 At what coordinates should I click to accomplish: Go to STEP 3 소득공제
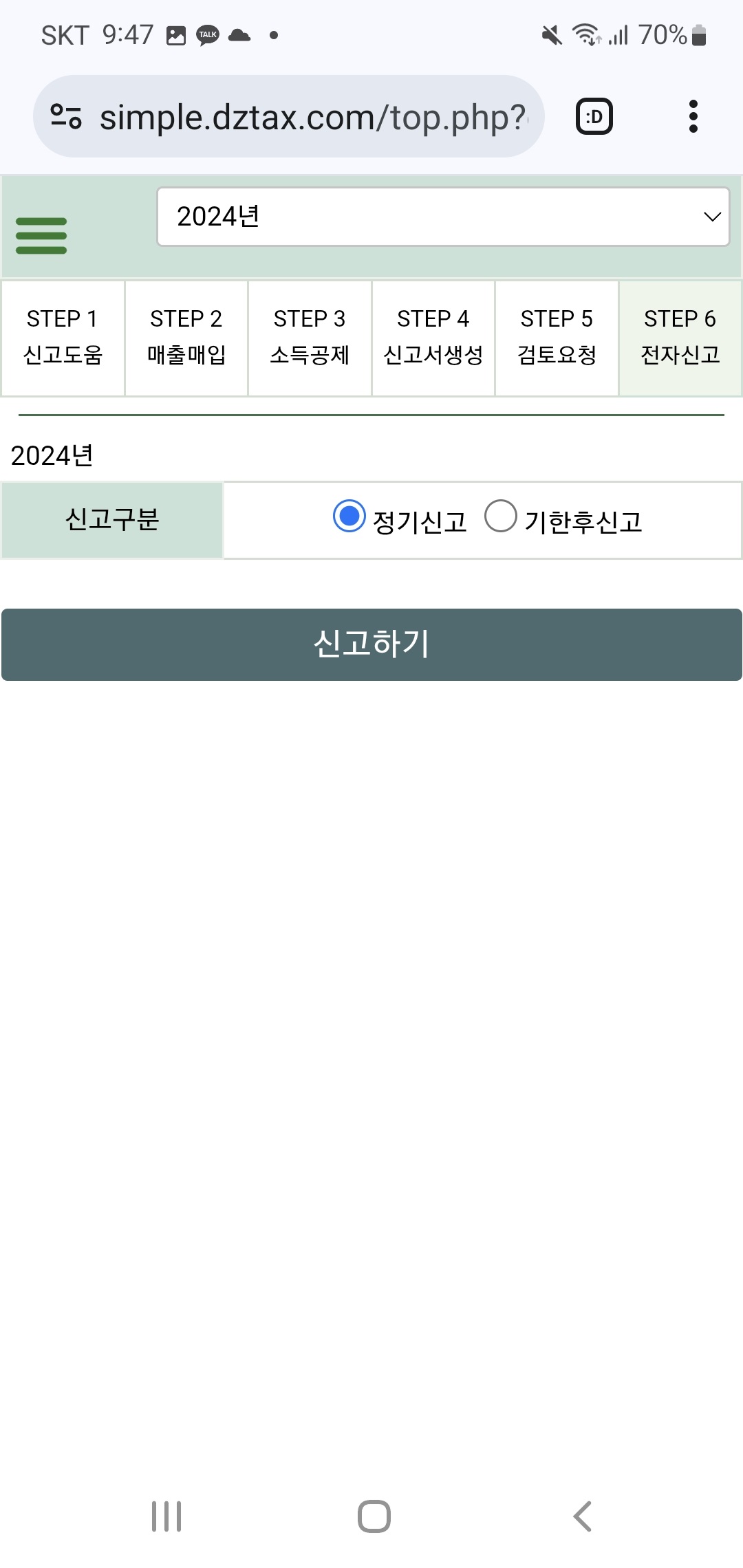(x=310, y=338)
